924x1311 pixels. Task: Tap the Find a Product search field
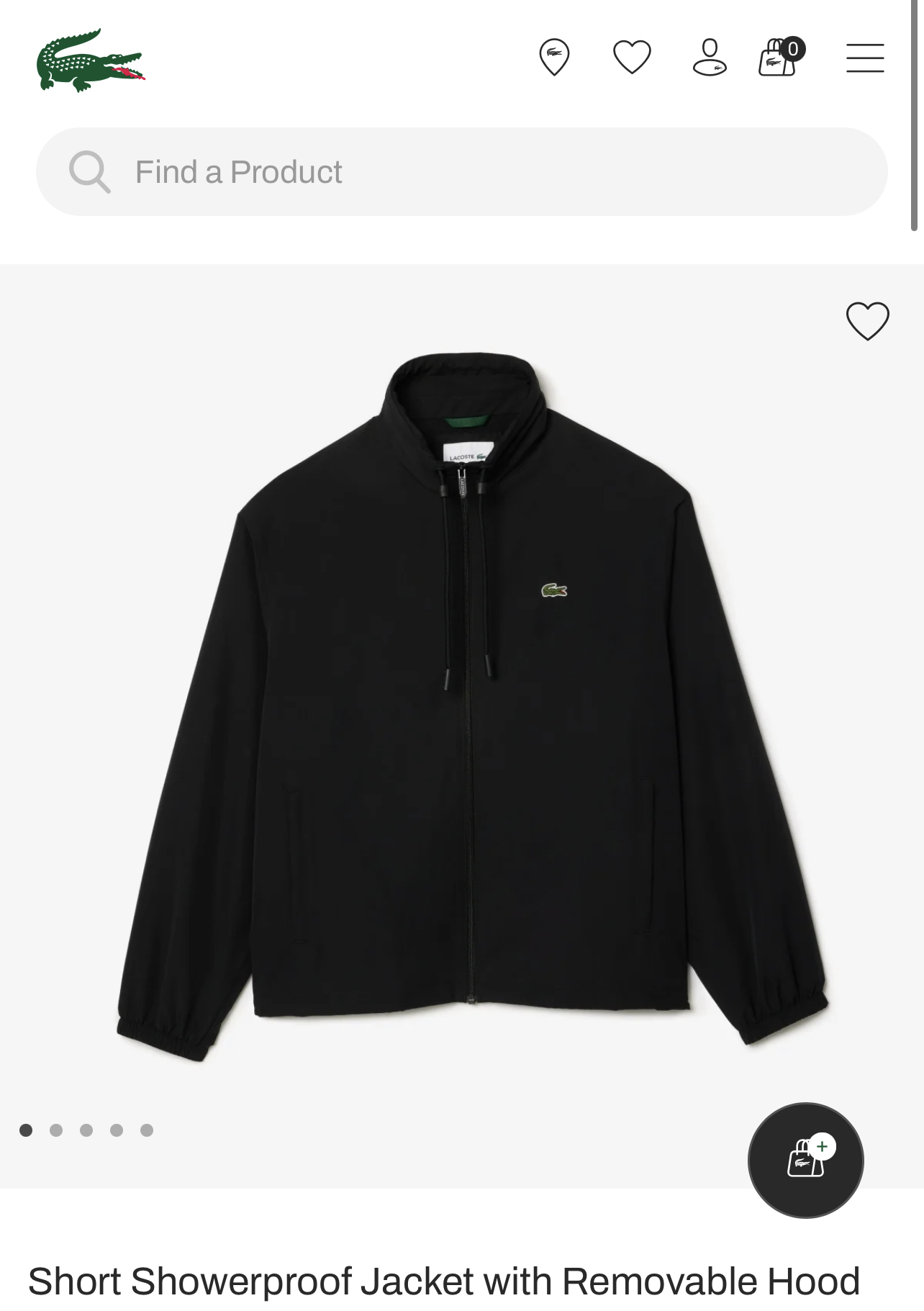point(462,172)
